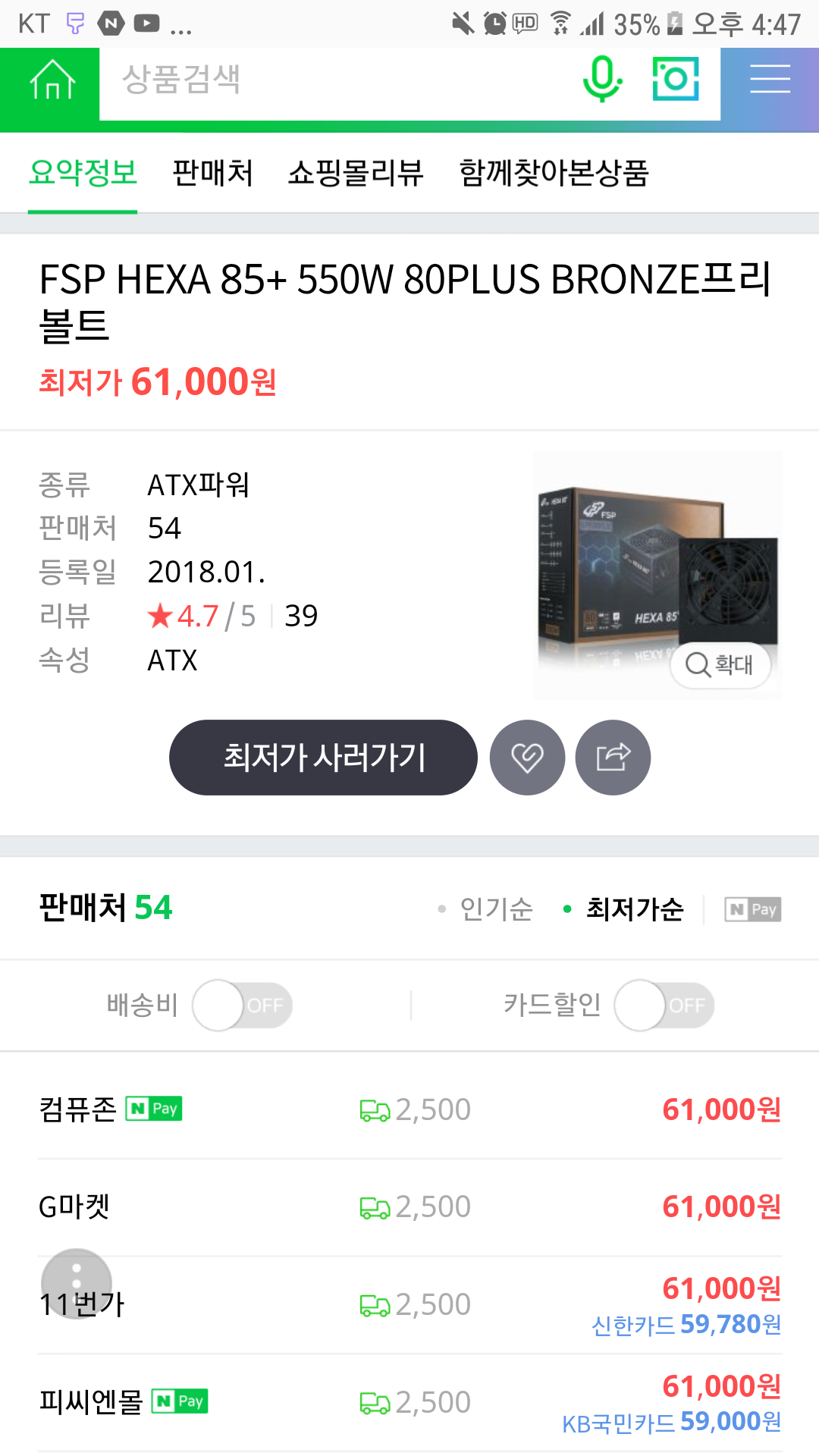Open the hamburger menu
Screen dimensions: 819x1456
pyautogui.click(x=770, y=80)
